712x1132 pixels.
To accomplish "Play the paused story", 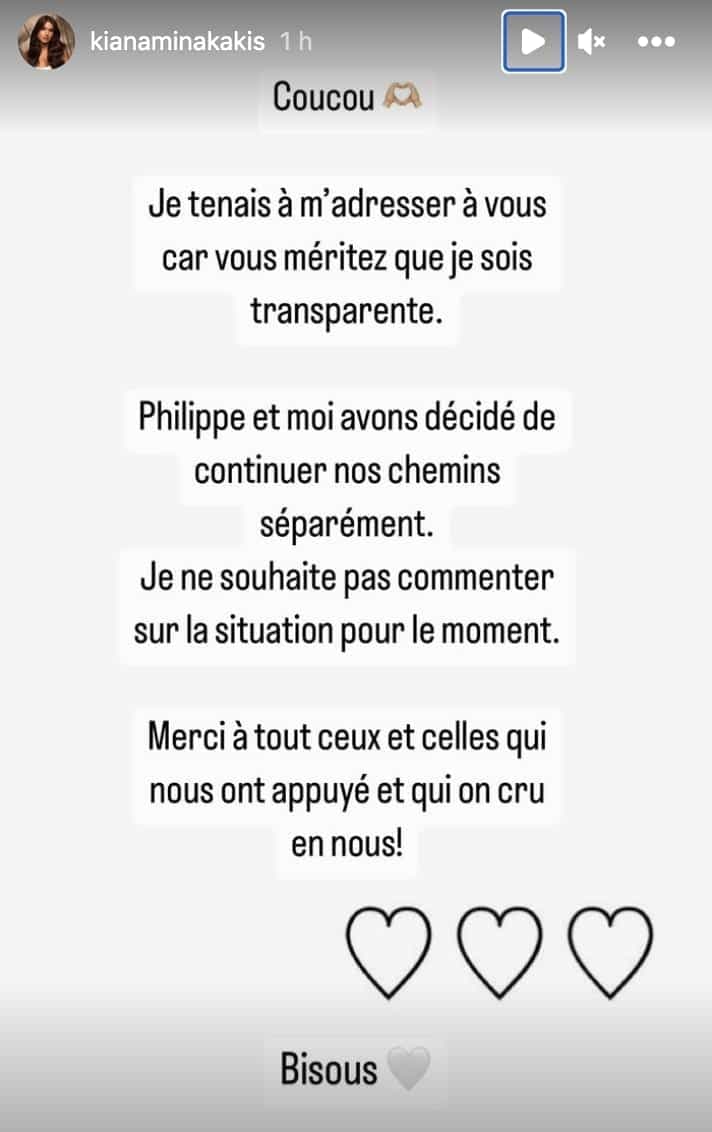I will (534, 41).
